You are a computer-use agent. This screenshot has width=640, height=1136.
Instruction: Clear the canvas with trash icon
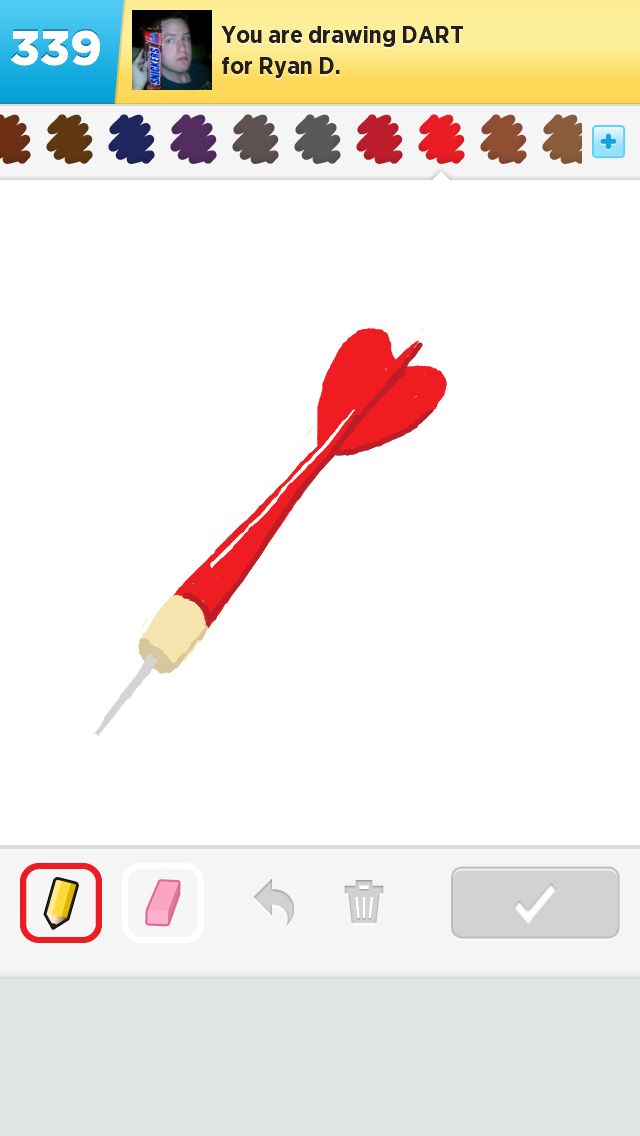pyautogui.click(x=364, y=902)
